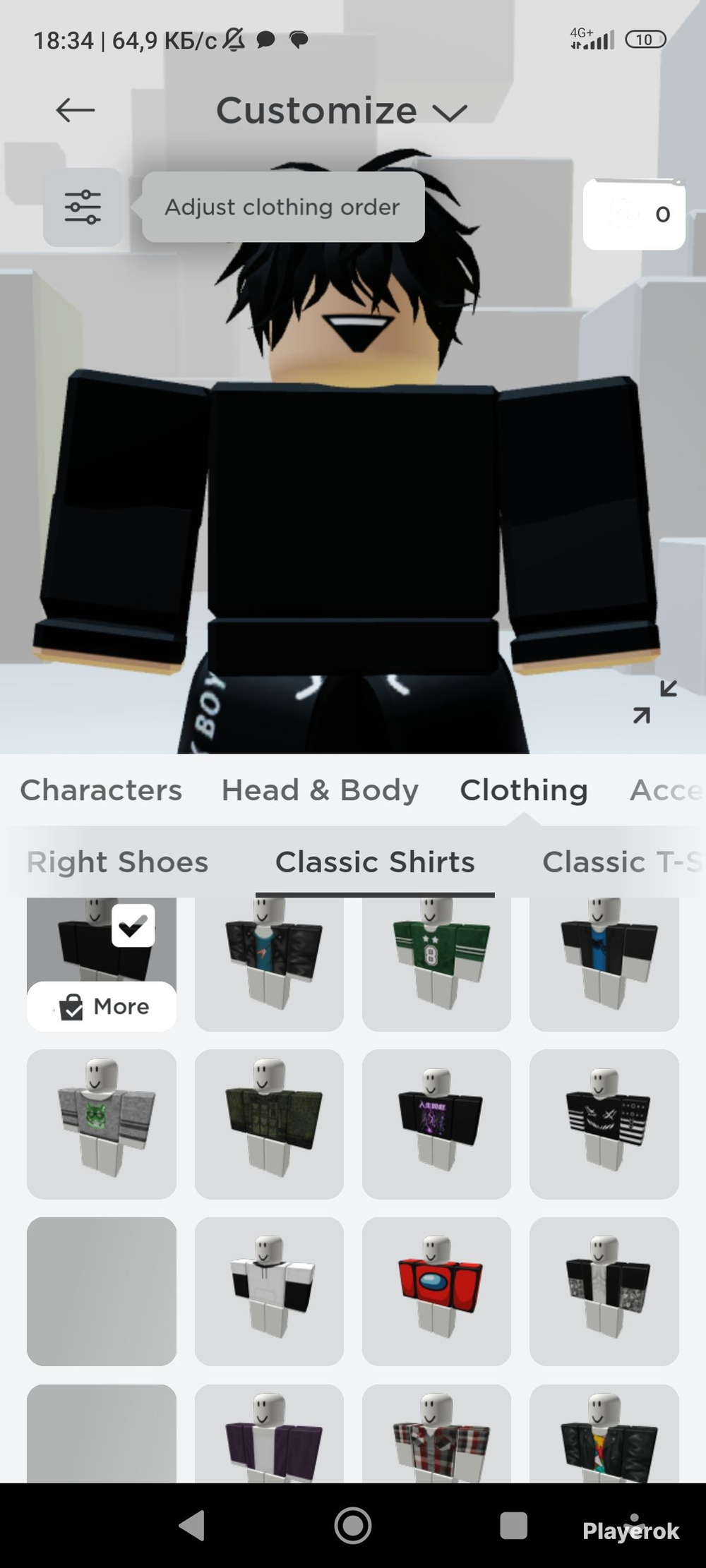Open the Robux balance box

coord(634,214)
